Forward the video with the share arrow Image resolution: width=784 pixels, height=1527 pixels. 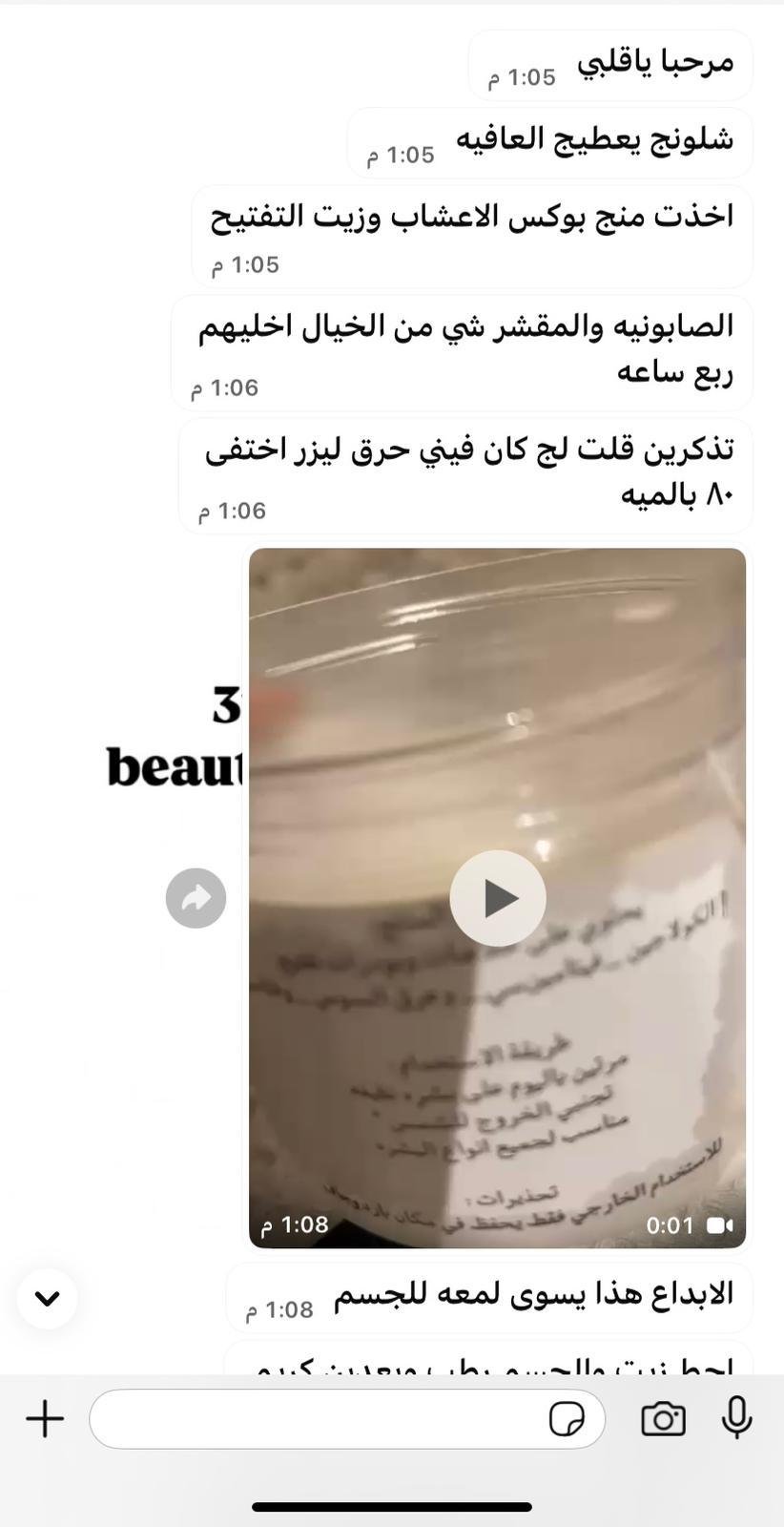(196, 898)
